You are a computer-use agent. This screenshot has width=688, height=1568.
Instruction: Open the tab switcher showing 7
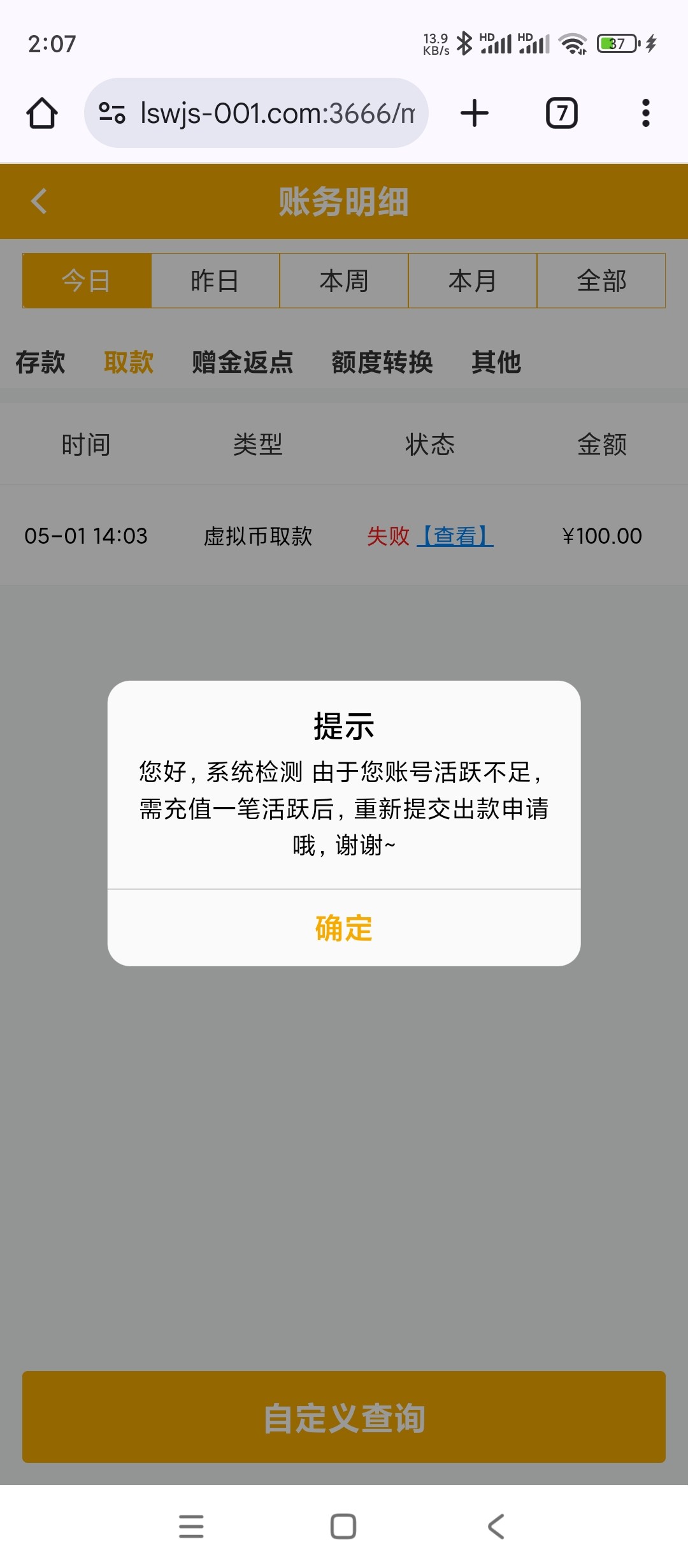pos(562,113)
